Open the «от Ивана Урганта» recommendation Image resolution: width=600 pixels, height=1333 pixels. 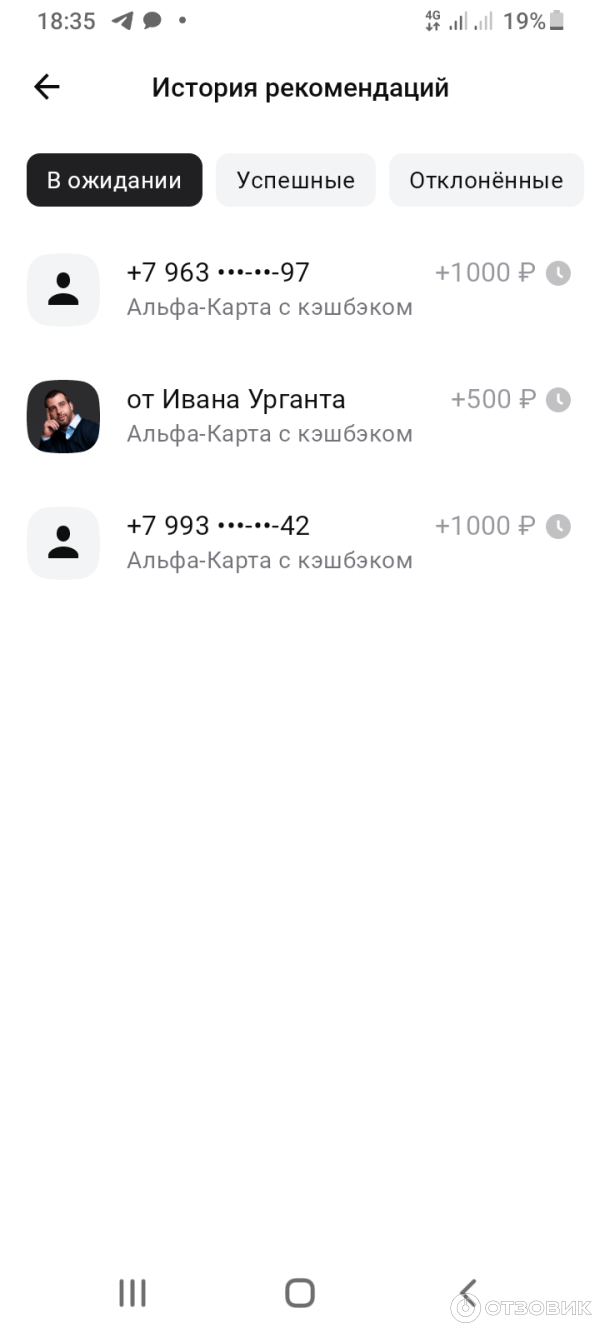[x=300, y=416]
